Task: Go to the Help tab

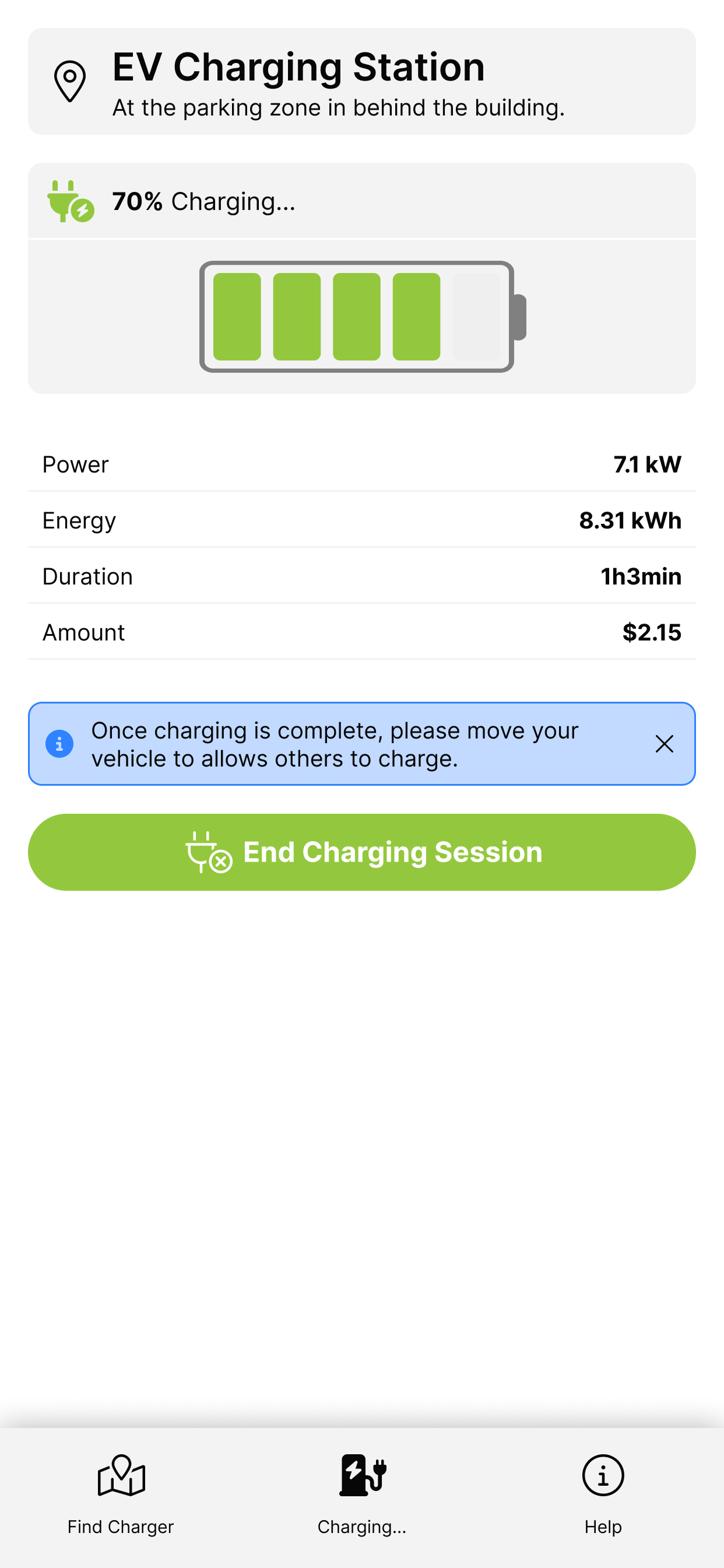Action: tap(603, 1495)
